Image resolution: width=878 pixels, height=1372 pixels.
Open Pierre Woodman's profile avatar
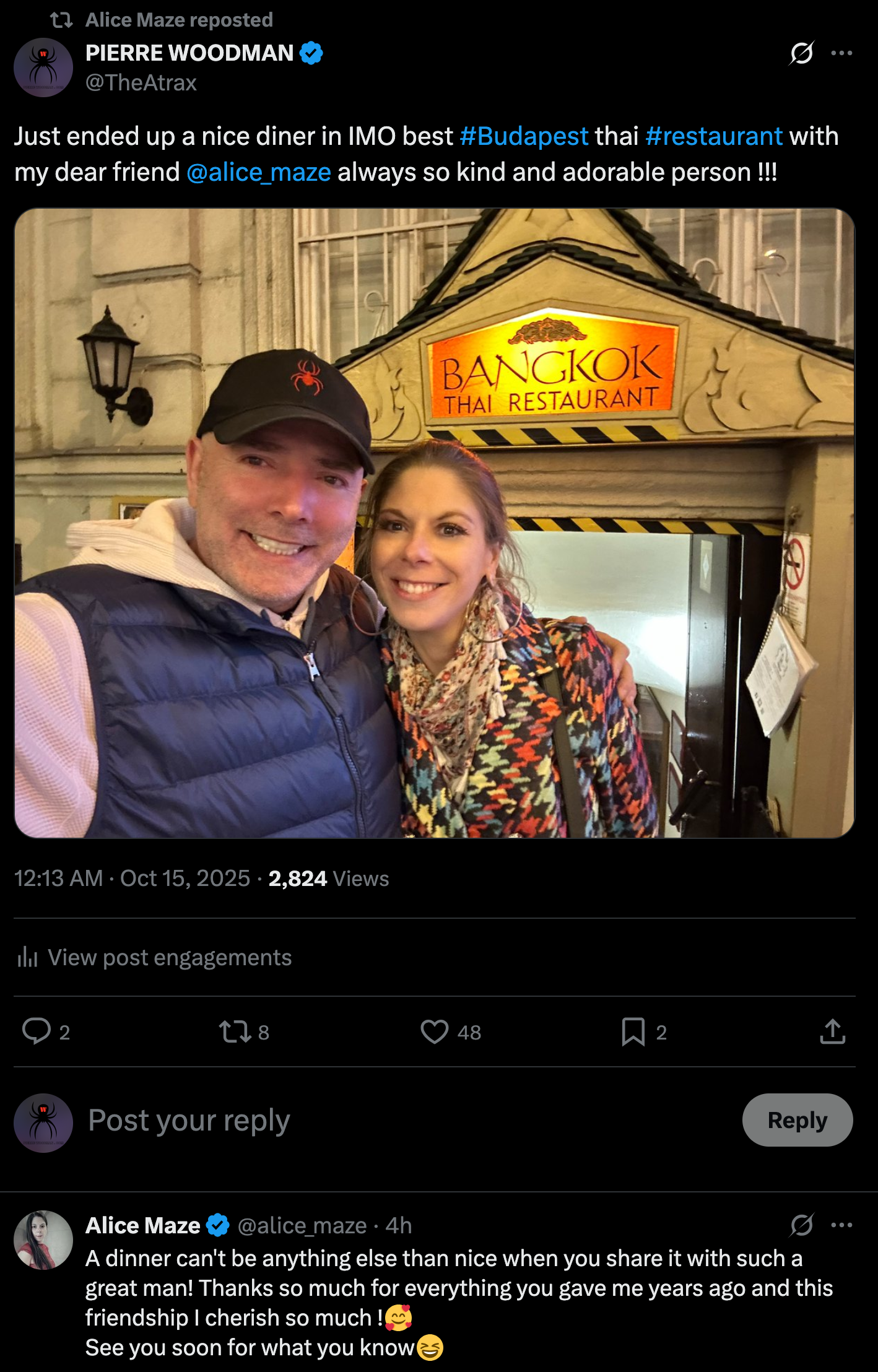[x=43, y=67]
